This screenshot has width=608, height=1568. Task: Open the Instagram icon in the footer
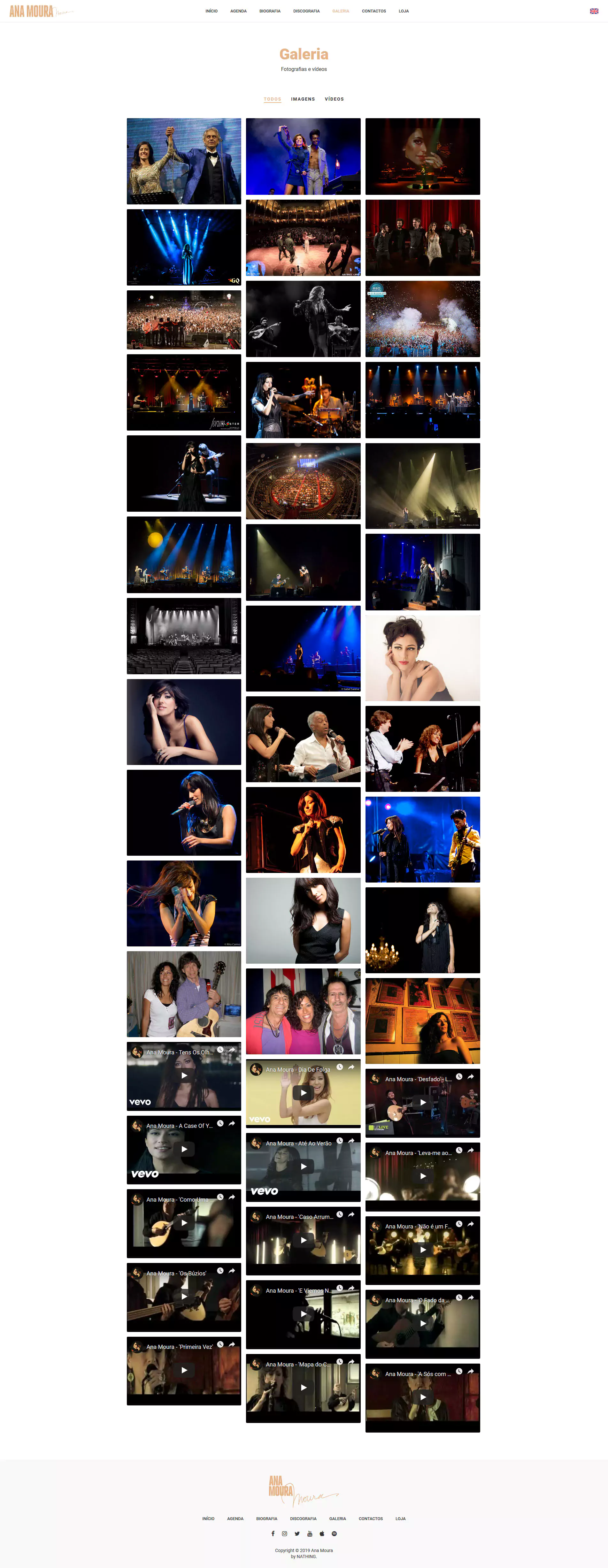(284, 1533)
